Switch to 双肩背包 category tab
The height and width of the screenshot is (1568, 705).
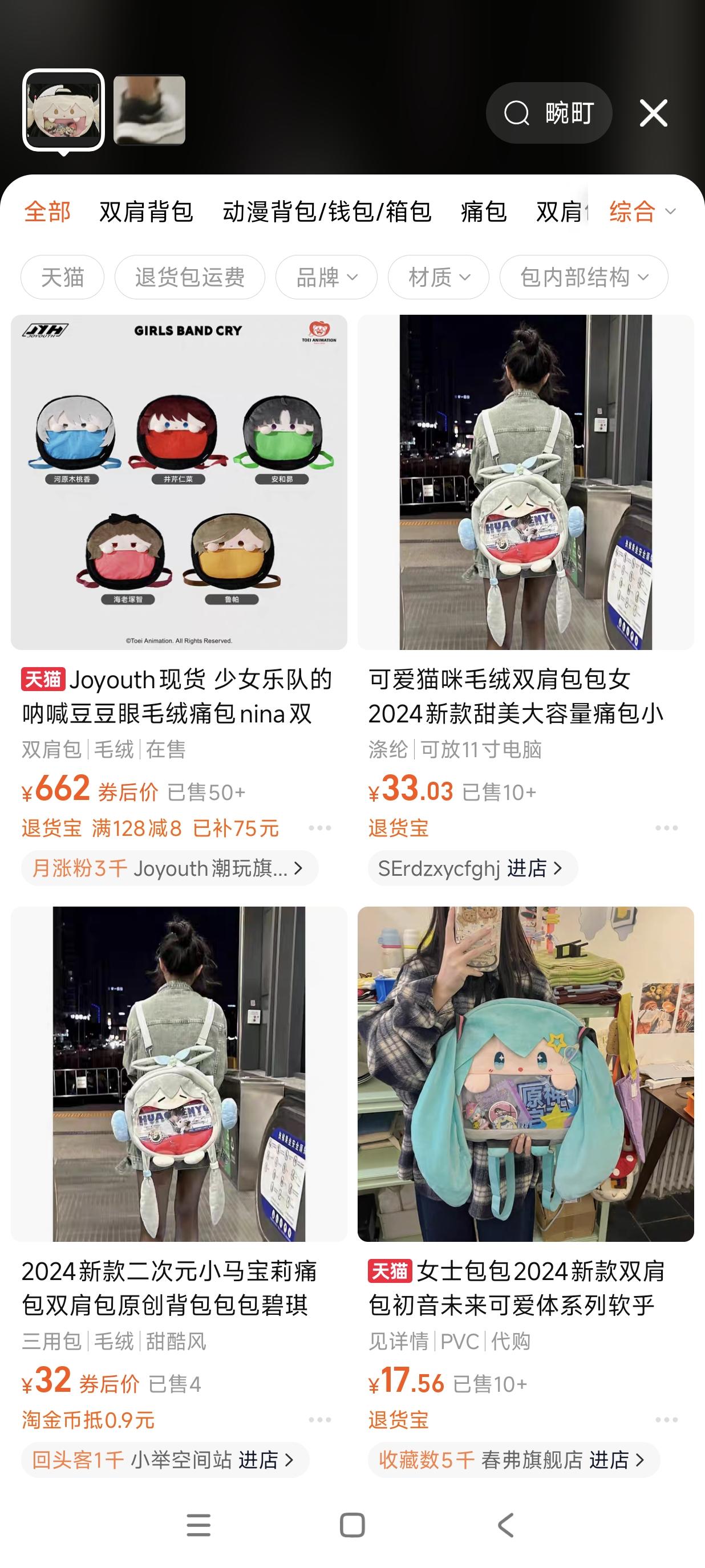[x=146, y=212]
